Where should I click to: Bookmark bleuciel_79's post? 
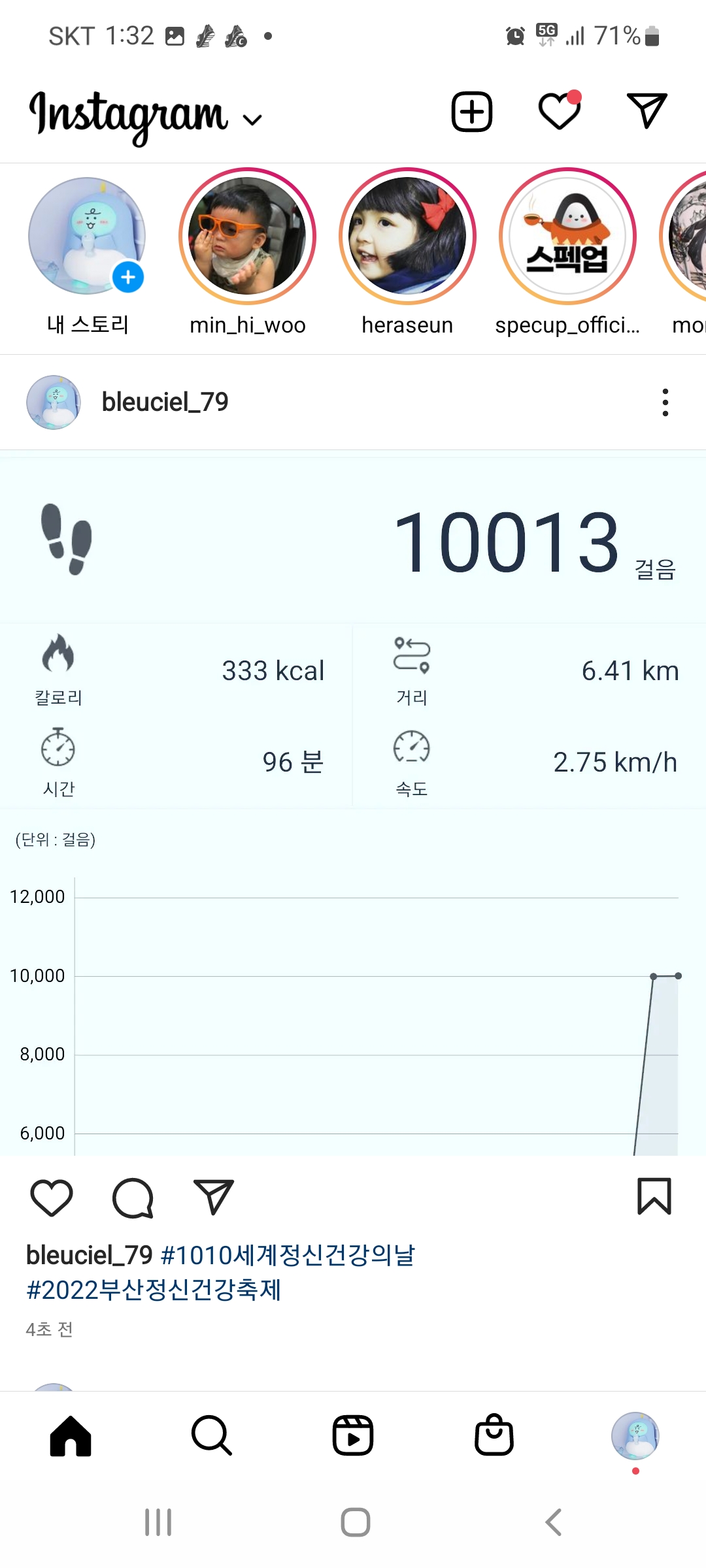click(x=654, y=1196)
